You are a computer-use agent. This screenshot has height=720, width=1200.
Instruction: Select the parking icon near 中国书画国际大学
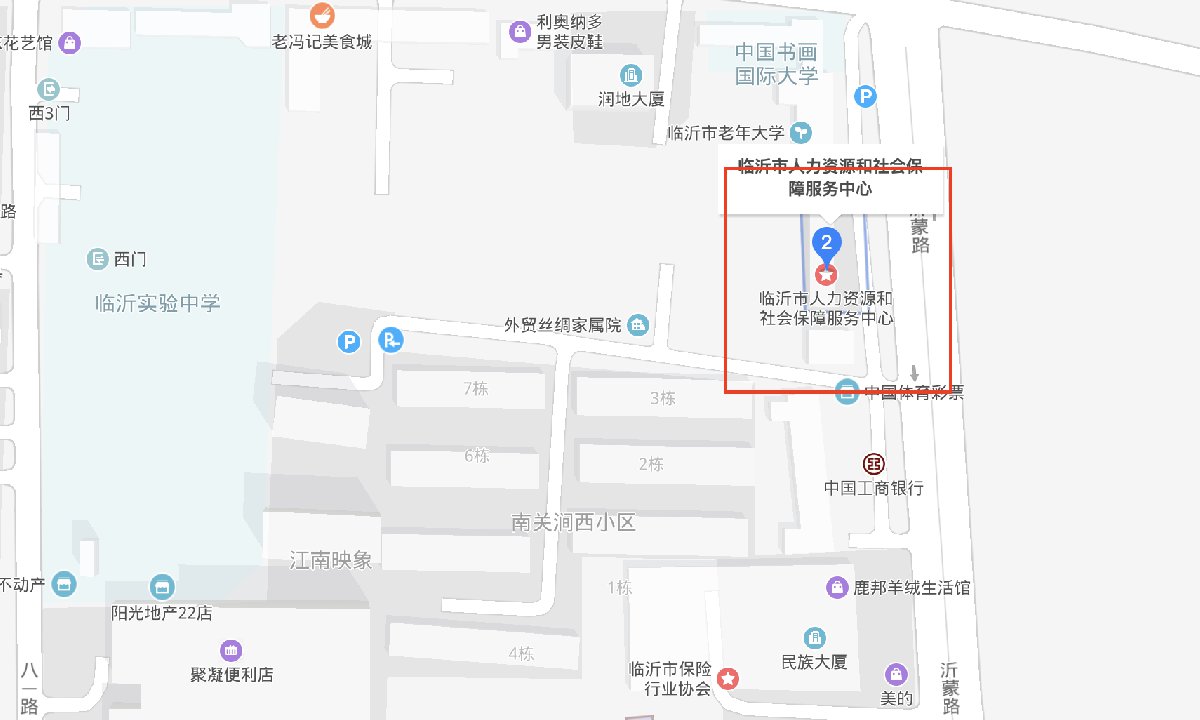(865, 97)
